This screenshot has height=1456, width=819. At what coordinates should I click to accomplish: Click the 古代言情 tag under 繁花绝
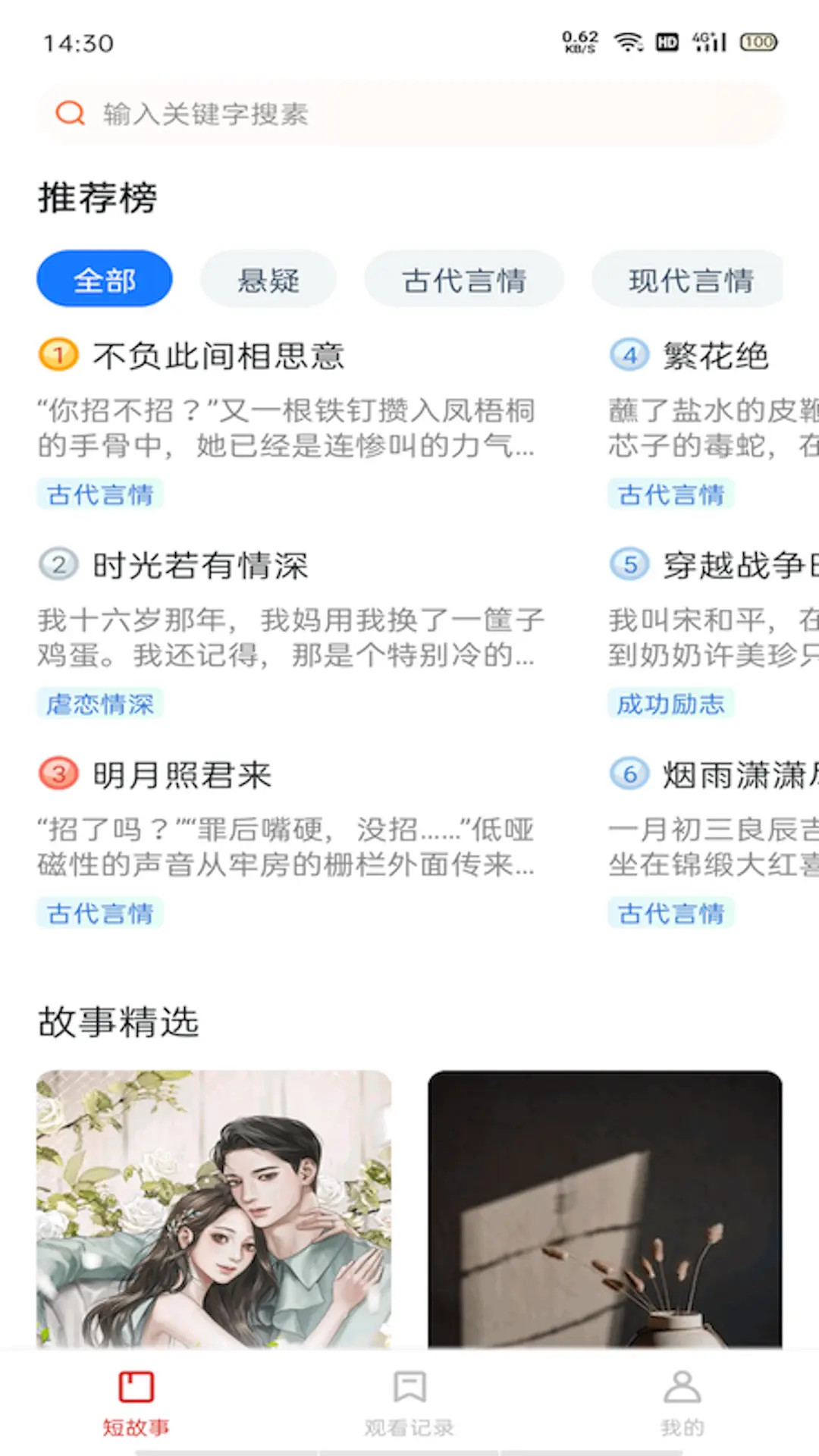click(670, 494)
